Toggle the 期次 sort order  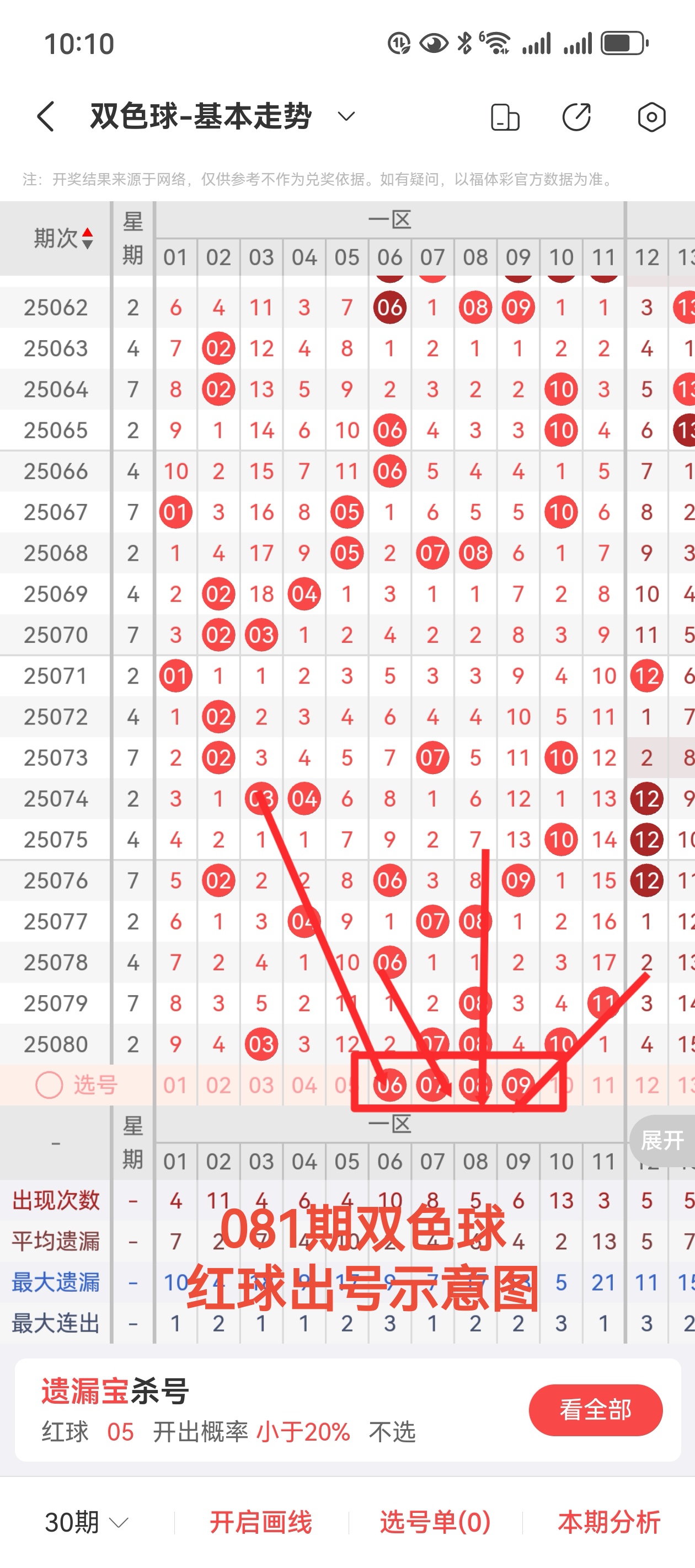[x=64, y=238]
